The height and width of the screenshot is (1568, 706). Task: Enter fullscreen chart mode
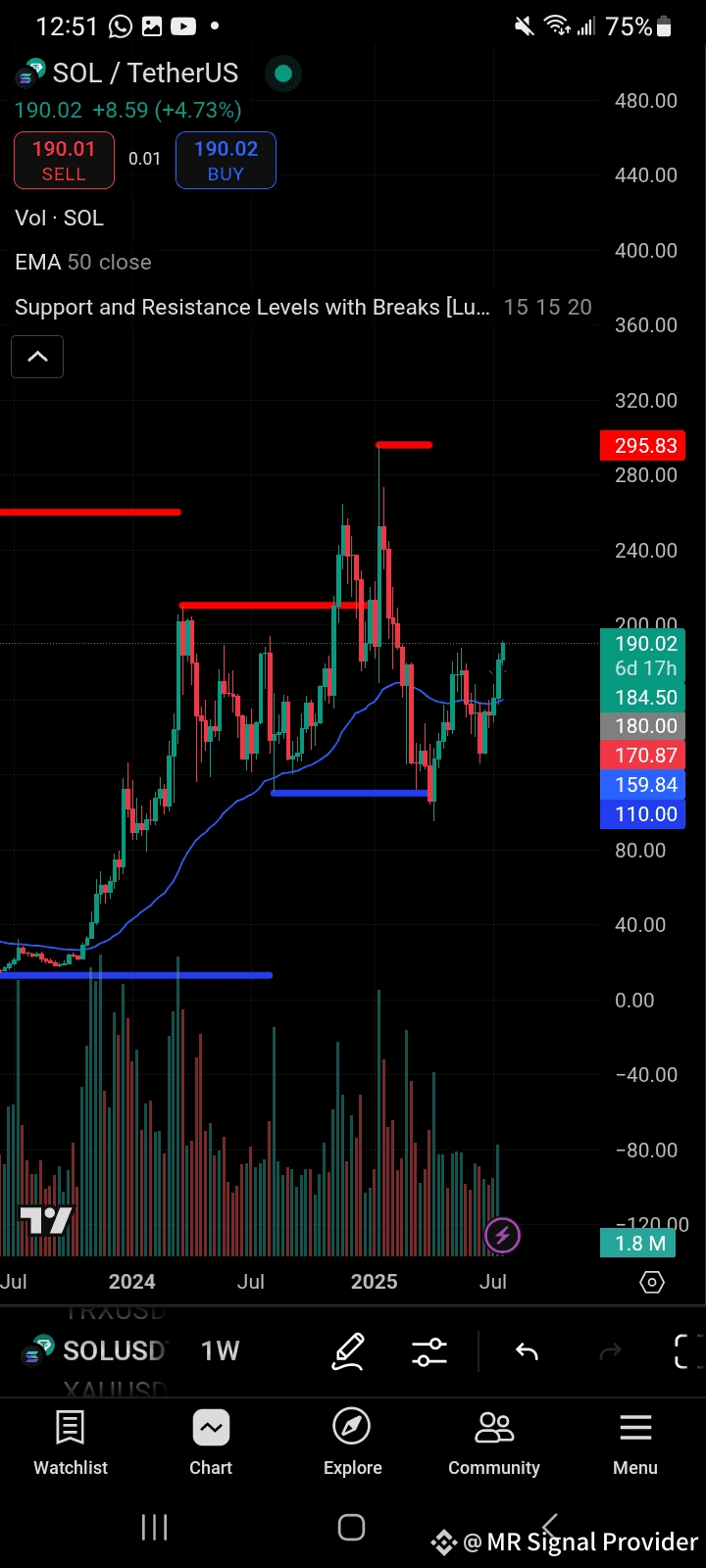[689, 1351]
